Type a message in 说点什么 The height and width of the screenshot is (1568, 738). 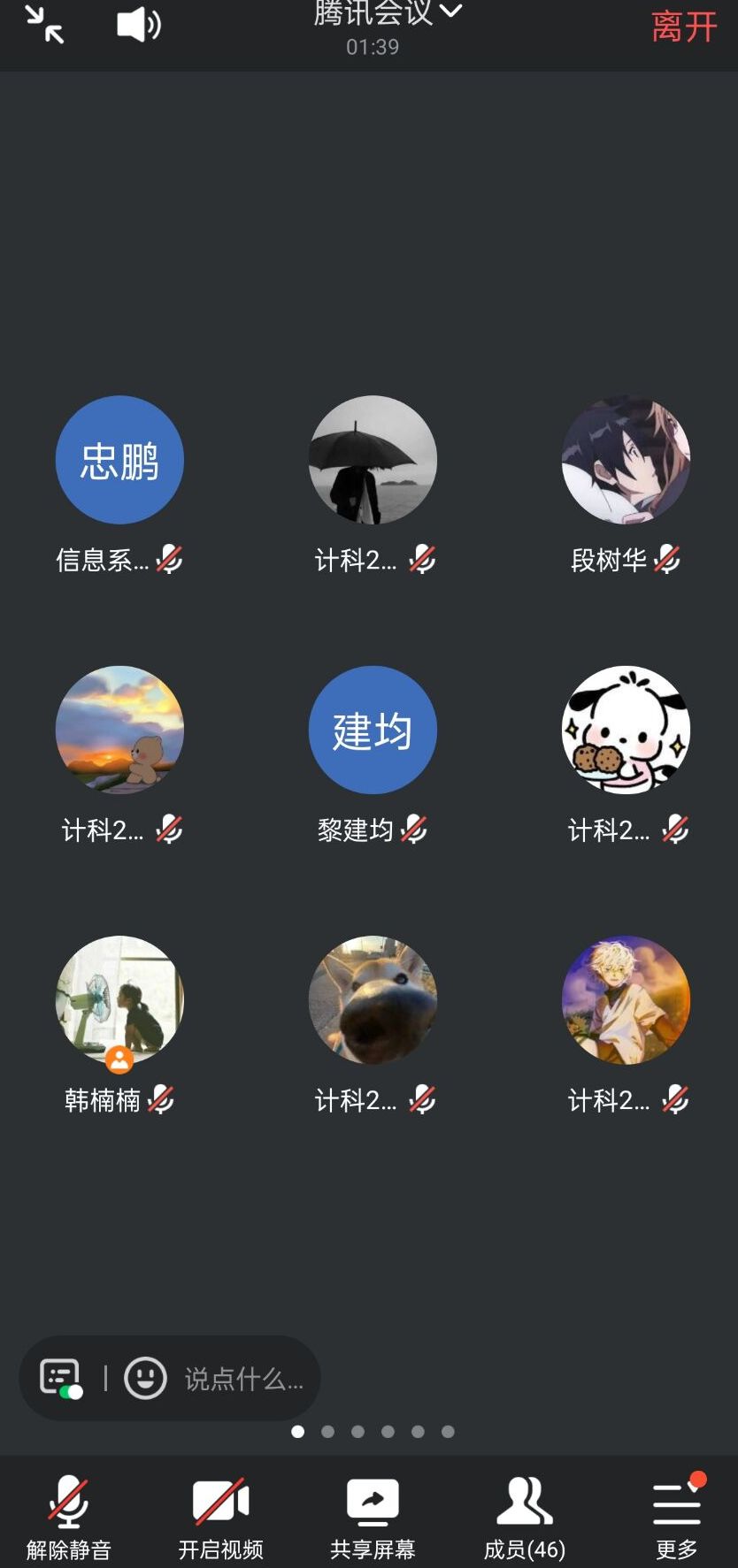pos(243,1379)
